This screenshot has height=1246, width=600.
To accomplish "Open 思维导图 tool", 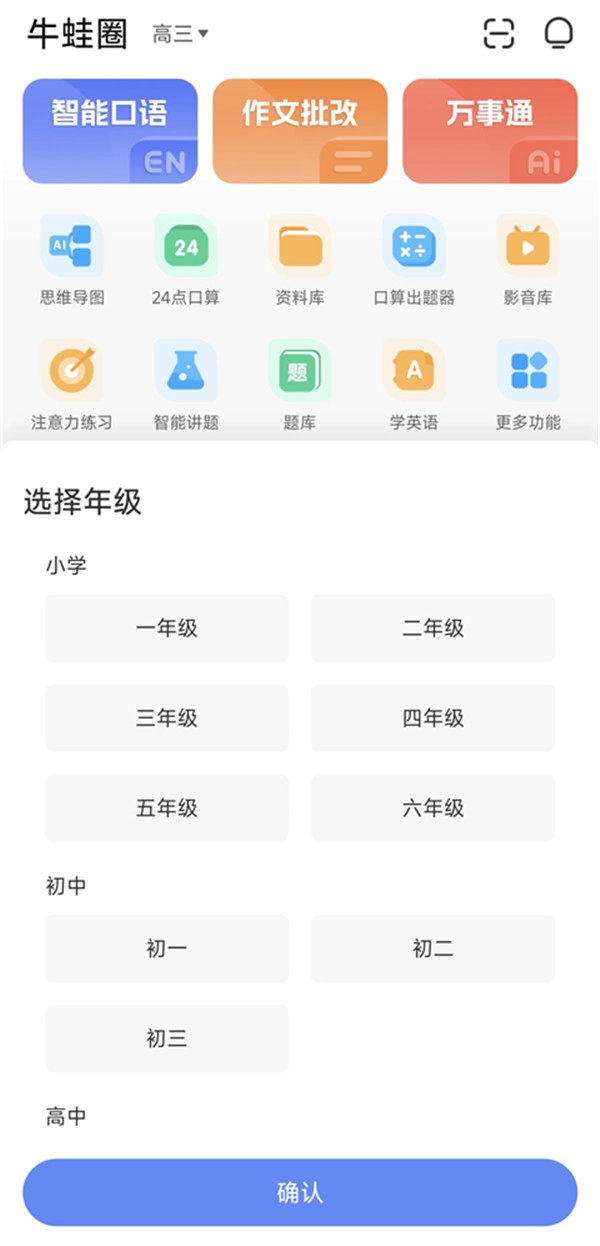I will (x=72, y=259).
